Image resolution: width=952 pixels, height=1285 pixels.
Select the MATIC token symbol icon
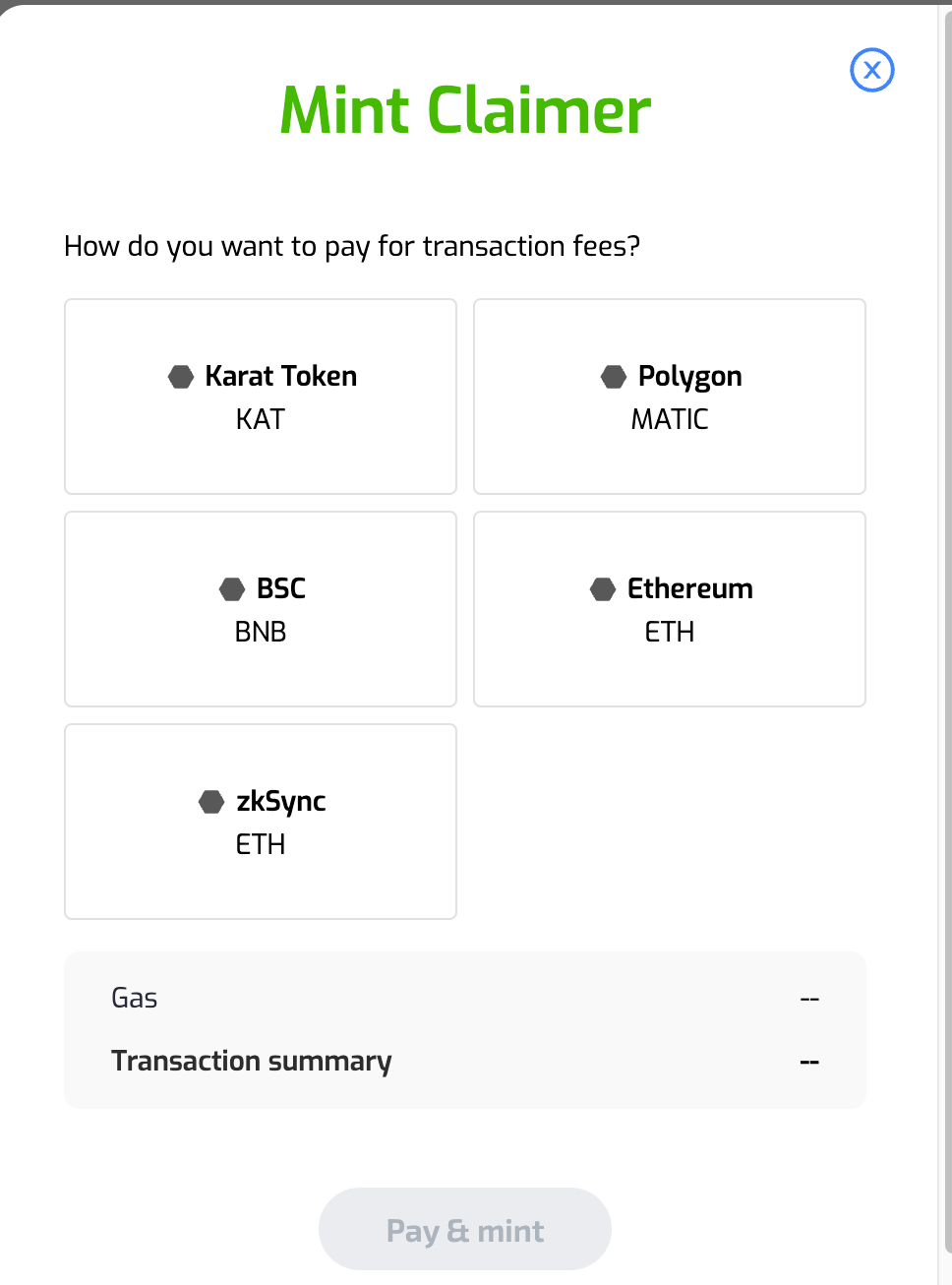669,418
